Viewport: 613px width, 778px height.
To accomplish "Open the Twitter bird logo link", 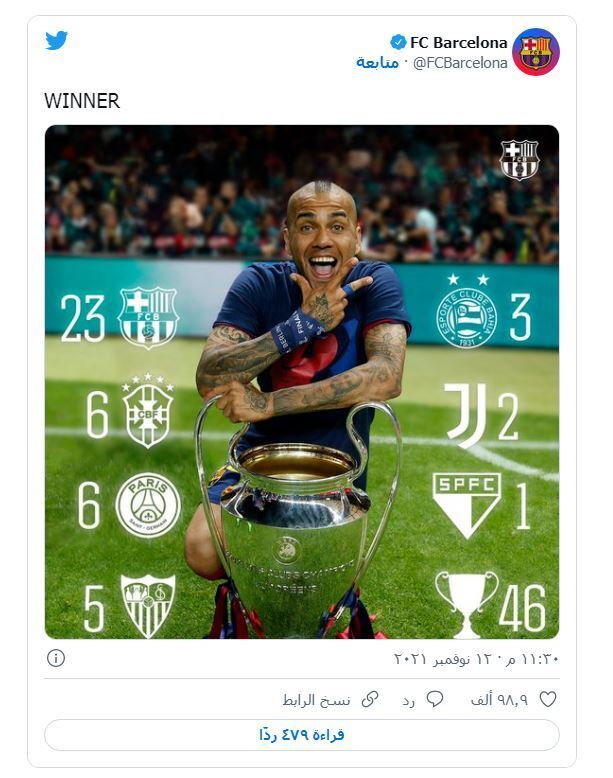I will (x=57, y=41).
